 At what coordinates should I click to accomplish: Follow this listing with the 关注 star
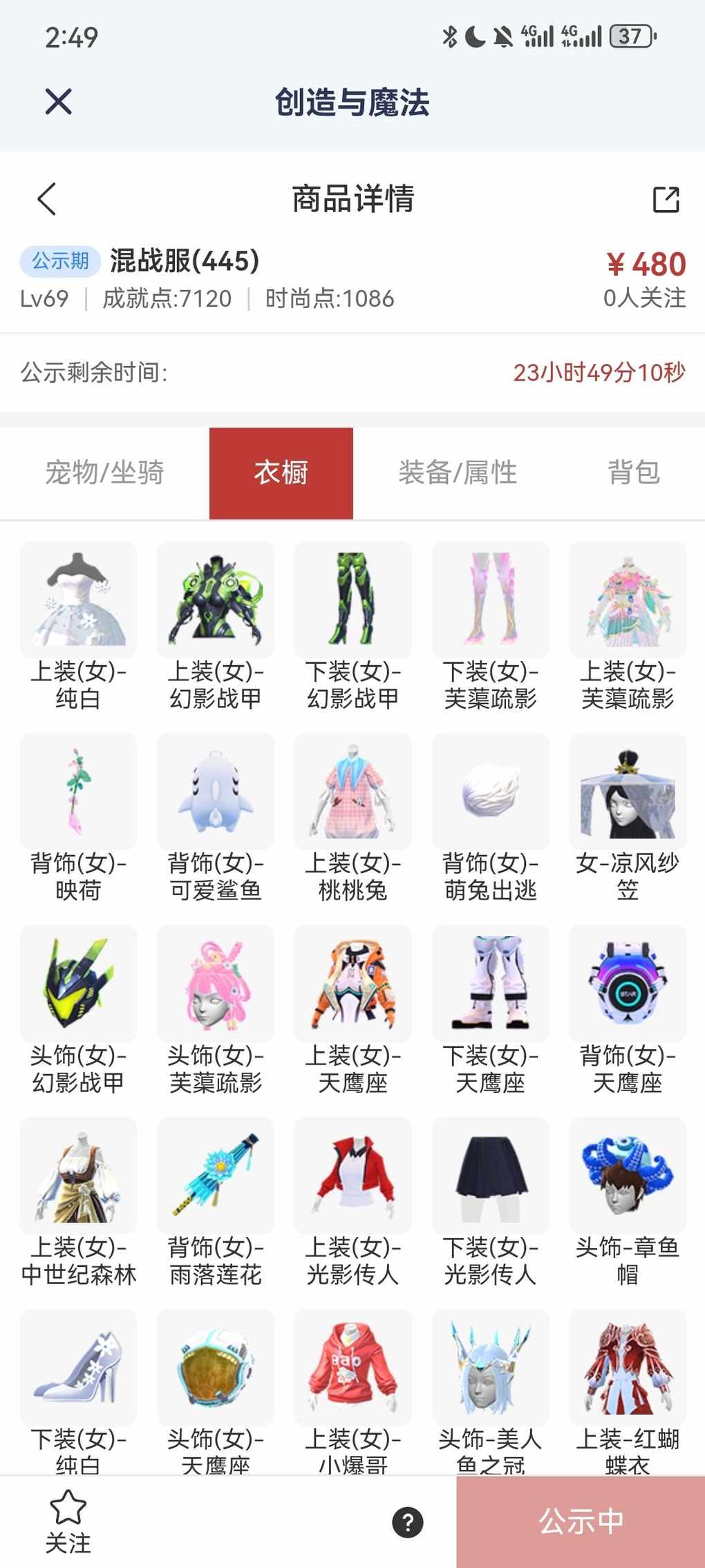pos(68,1521)
